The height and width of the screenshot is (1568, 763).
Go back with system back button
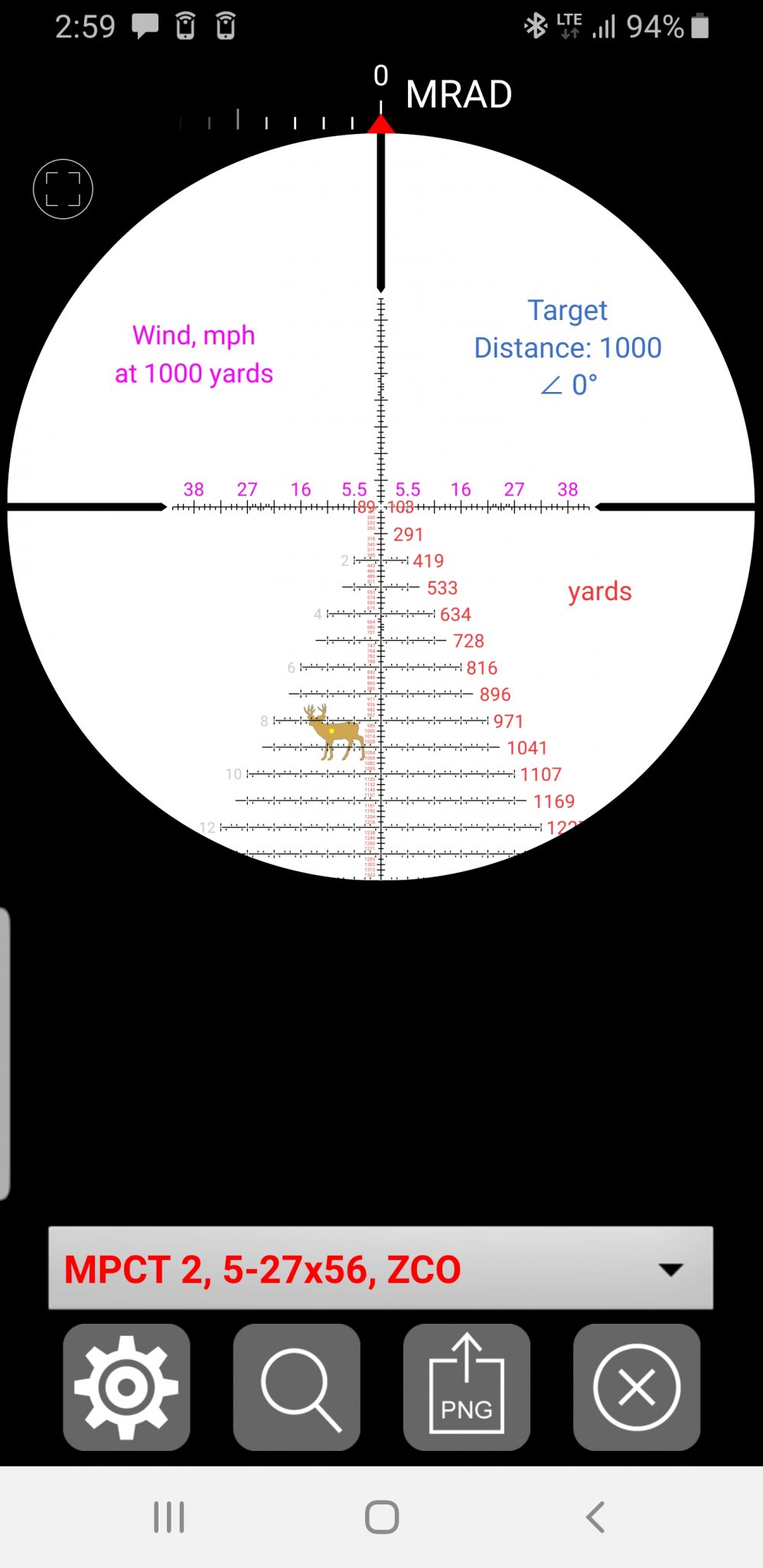click(595, 1517)
